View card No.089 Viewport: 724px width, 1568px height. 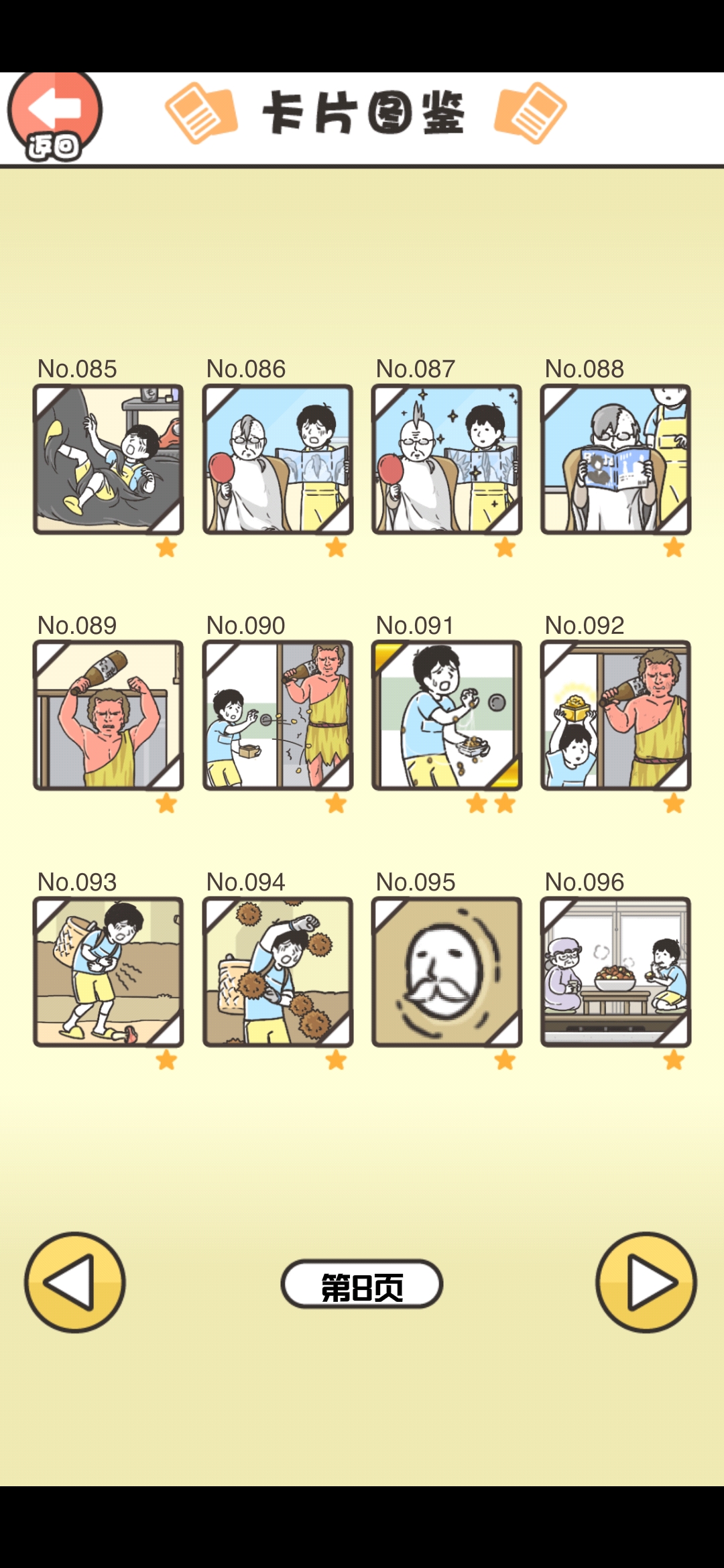[109, 716]
